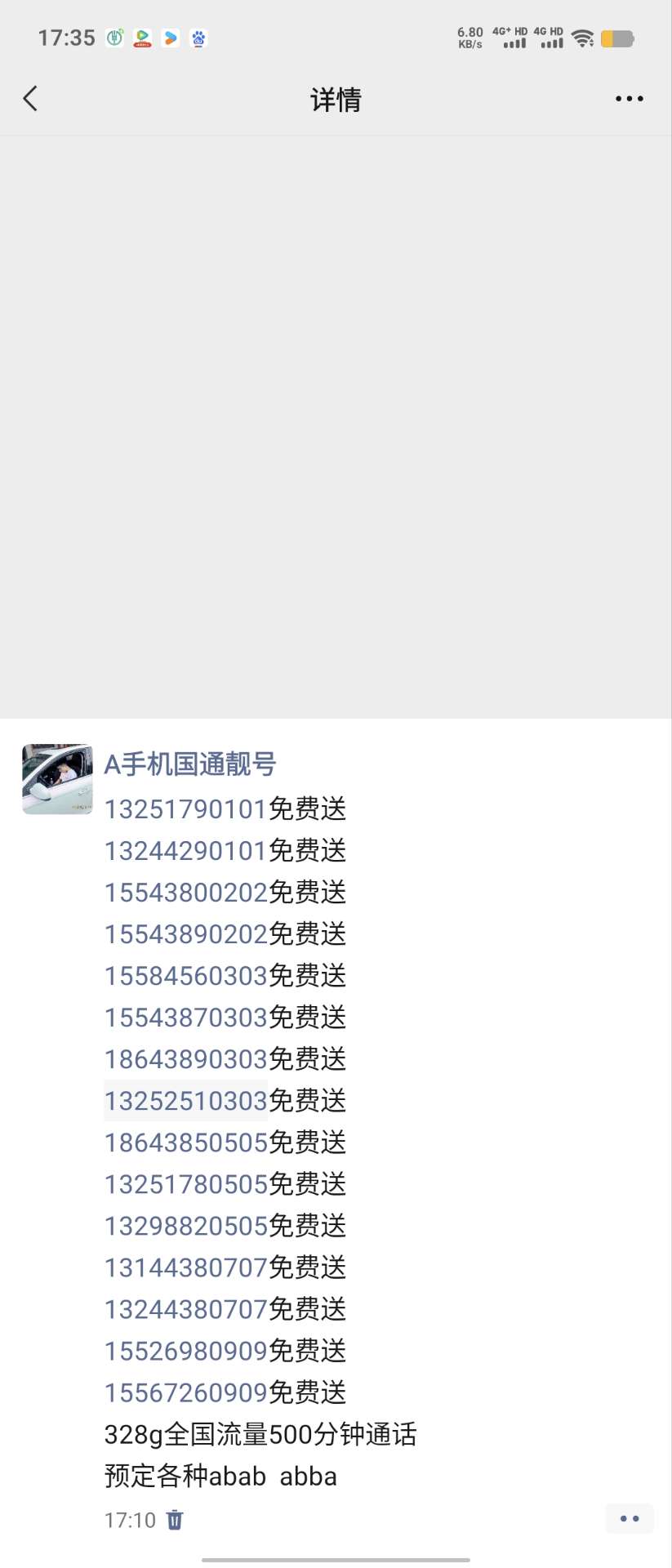
Task: Open A手机国通靓号 profile avatar
Action: [x=57, y=779]
